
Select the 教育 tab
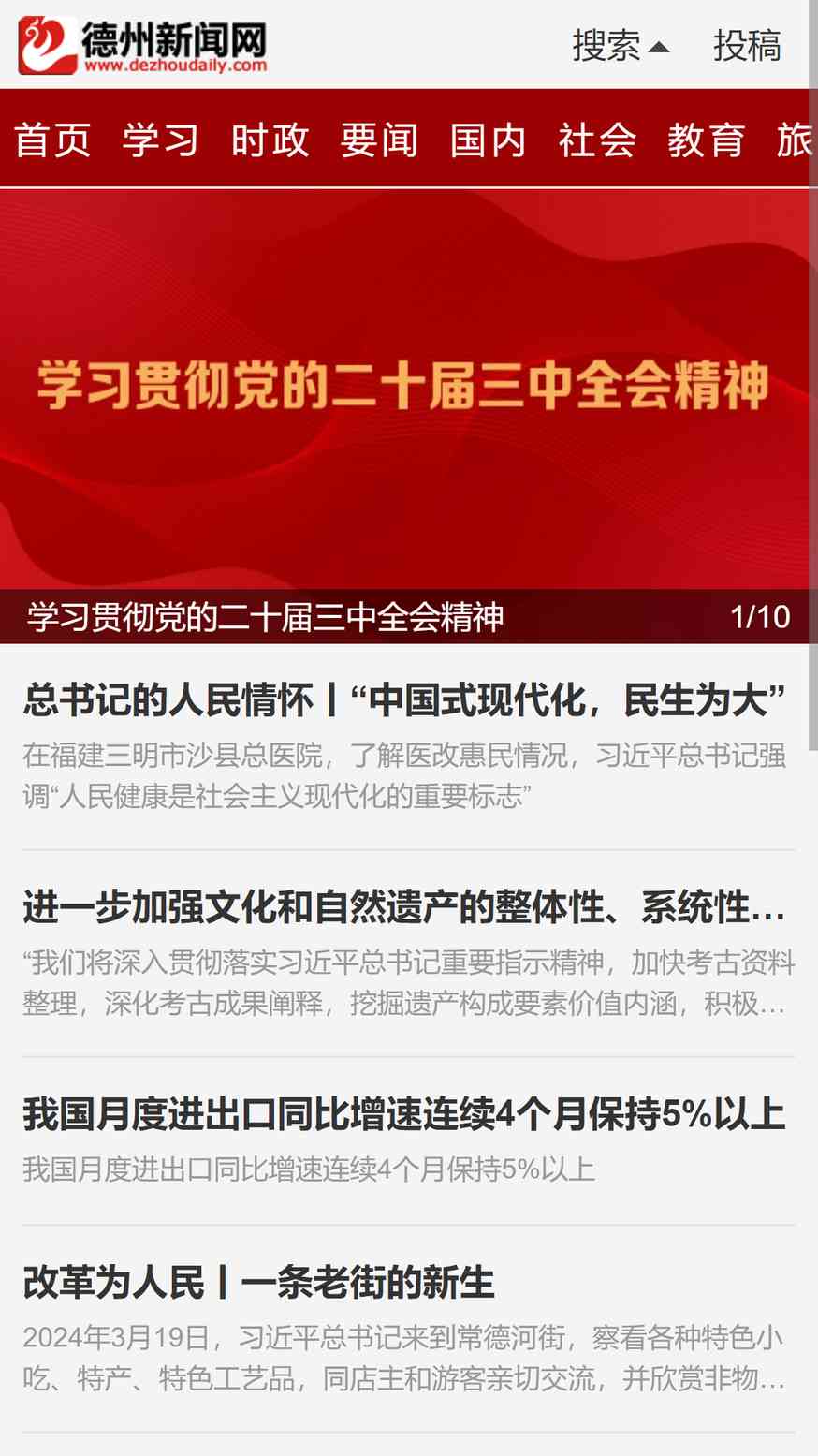[x=706, y=140]
